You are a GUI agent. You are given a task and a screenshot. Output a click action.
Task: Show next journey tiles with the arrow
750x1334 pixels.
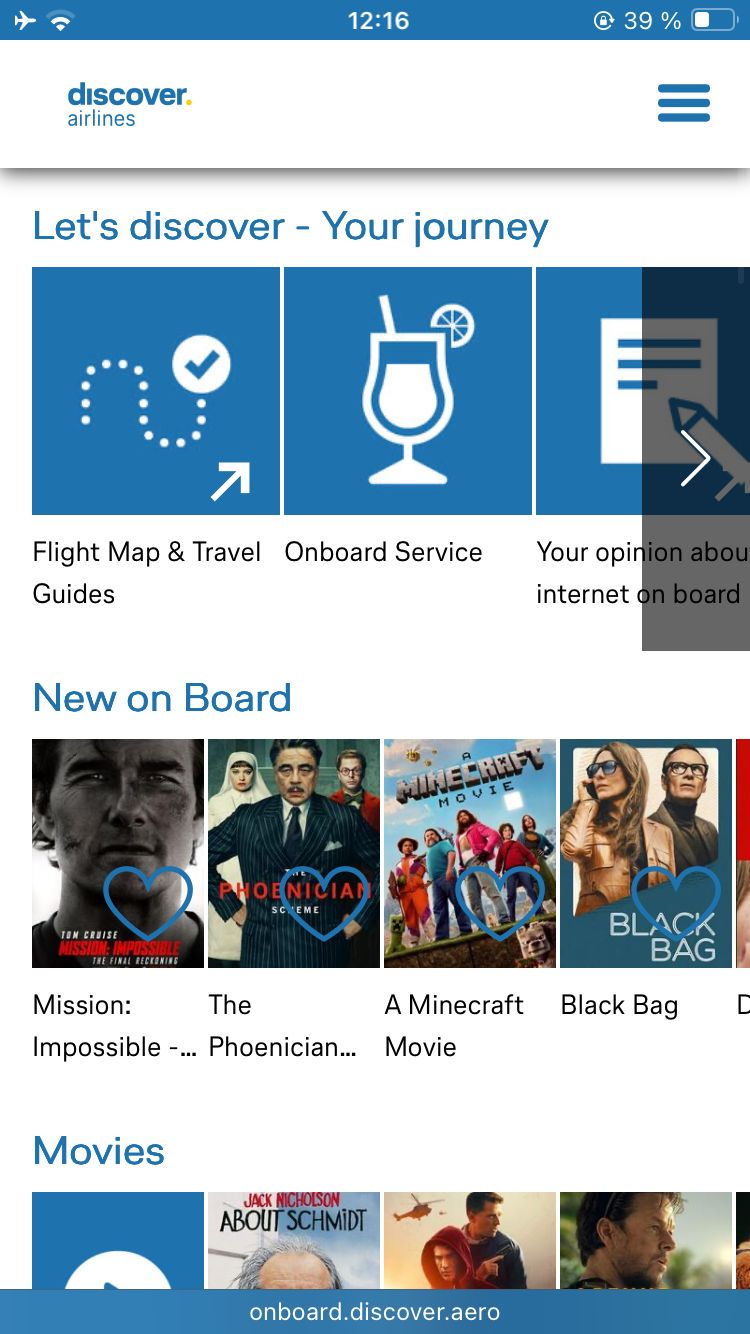pos(696,459)
